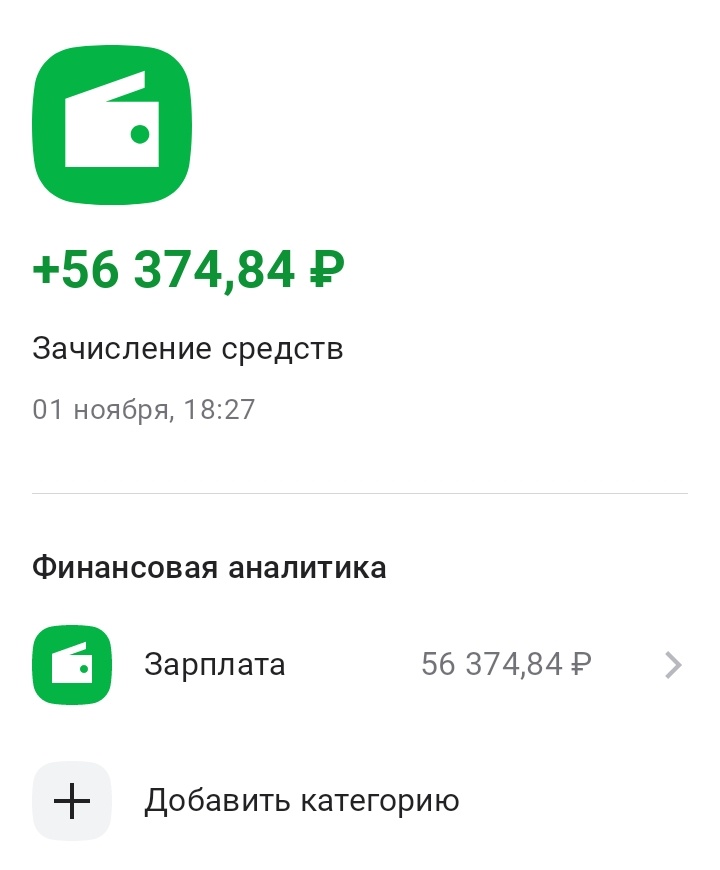Click the date 01 ноября, 18:27

[144, 408]
